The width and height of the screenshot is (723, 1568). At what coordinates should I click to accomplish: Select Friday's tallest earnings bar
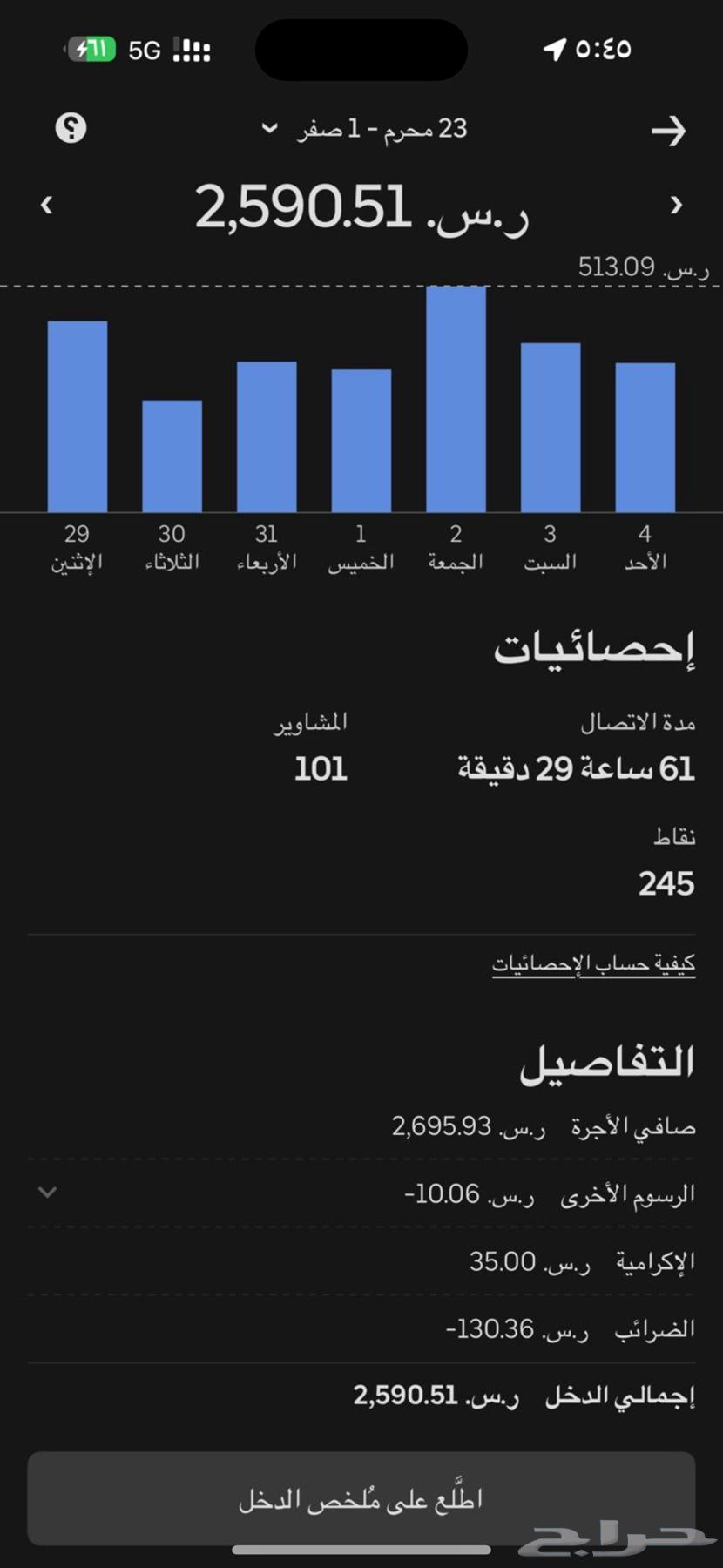click(x=455, y=396)
